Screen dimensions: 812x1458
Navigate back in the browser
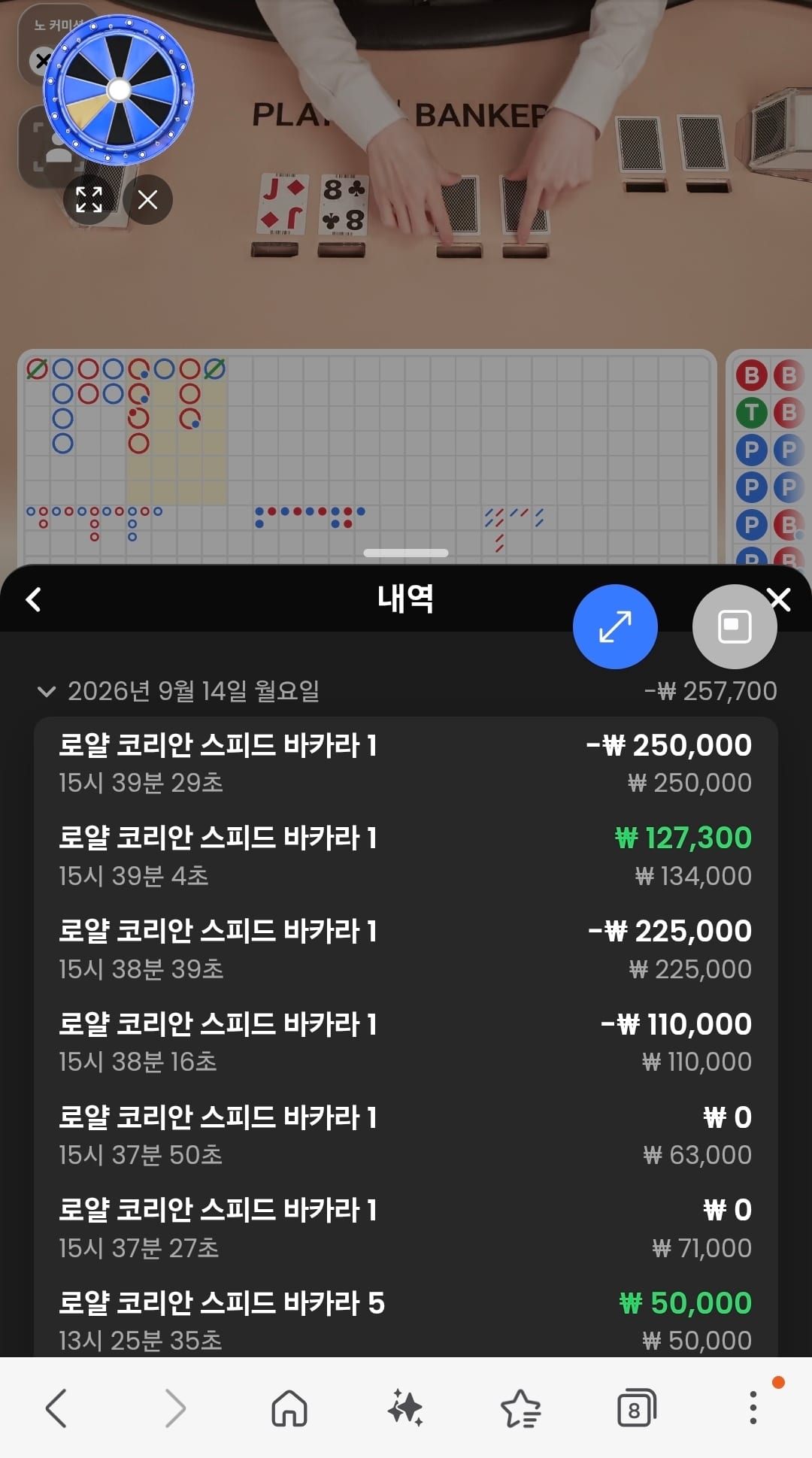(56, 1408)
